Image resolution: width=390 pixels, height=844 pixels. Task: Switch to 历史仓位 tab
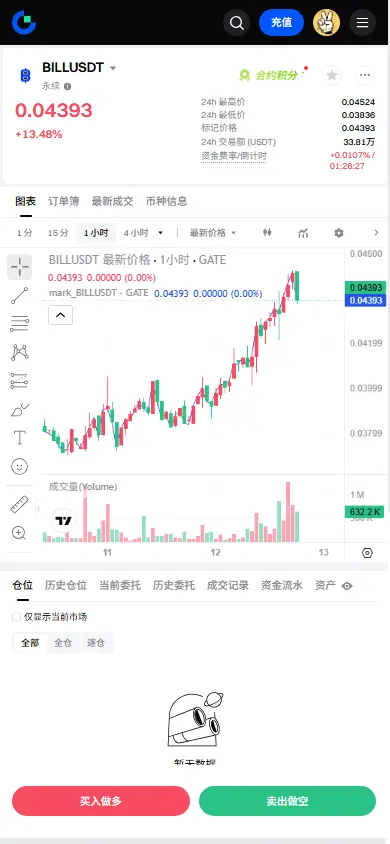pos(66,586)
